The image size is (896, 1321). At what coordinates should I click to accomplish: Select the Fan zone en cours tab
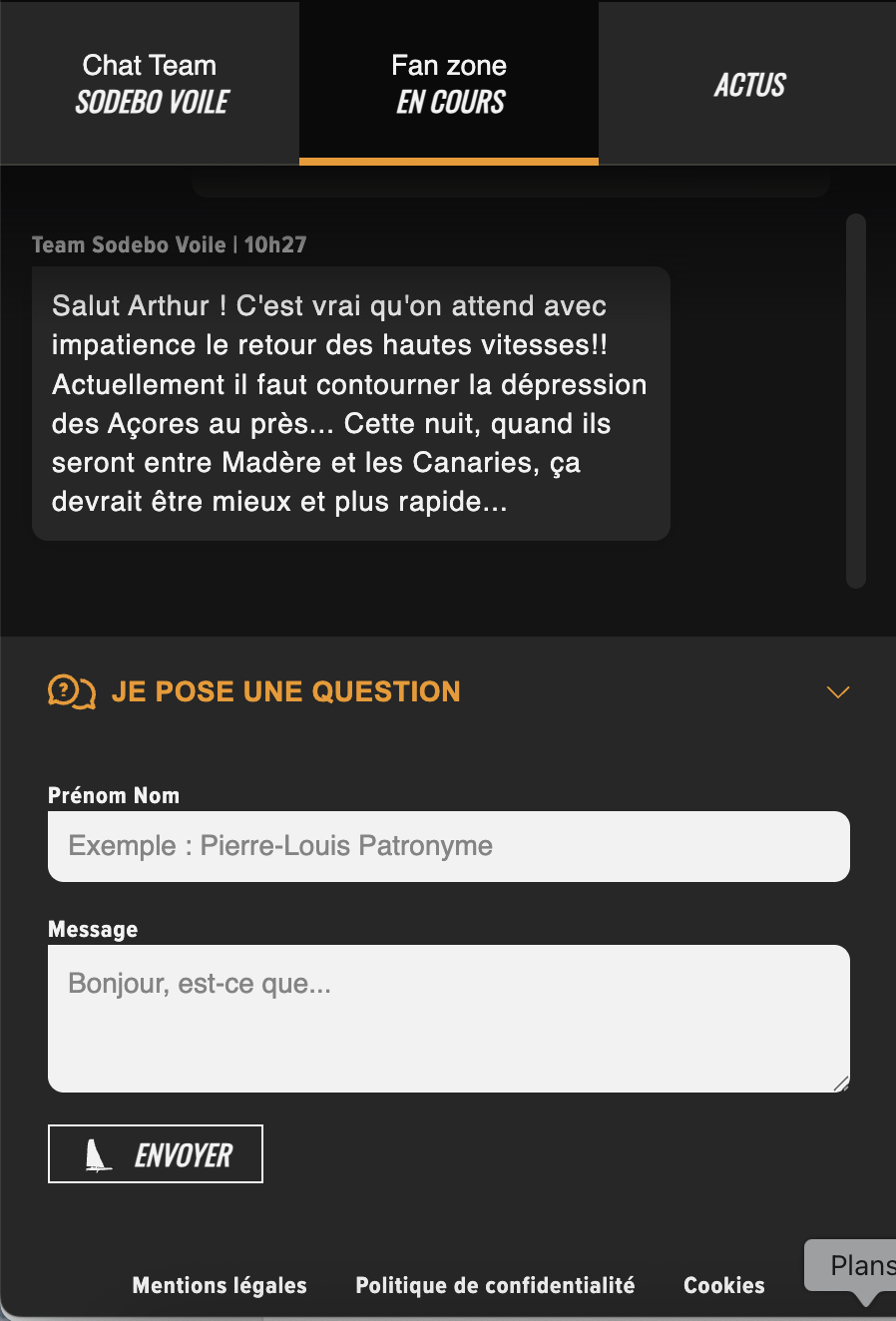coord(449,84)
